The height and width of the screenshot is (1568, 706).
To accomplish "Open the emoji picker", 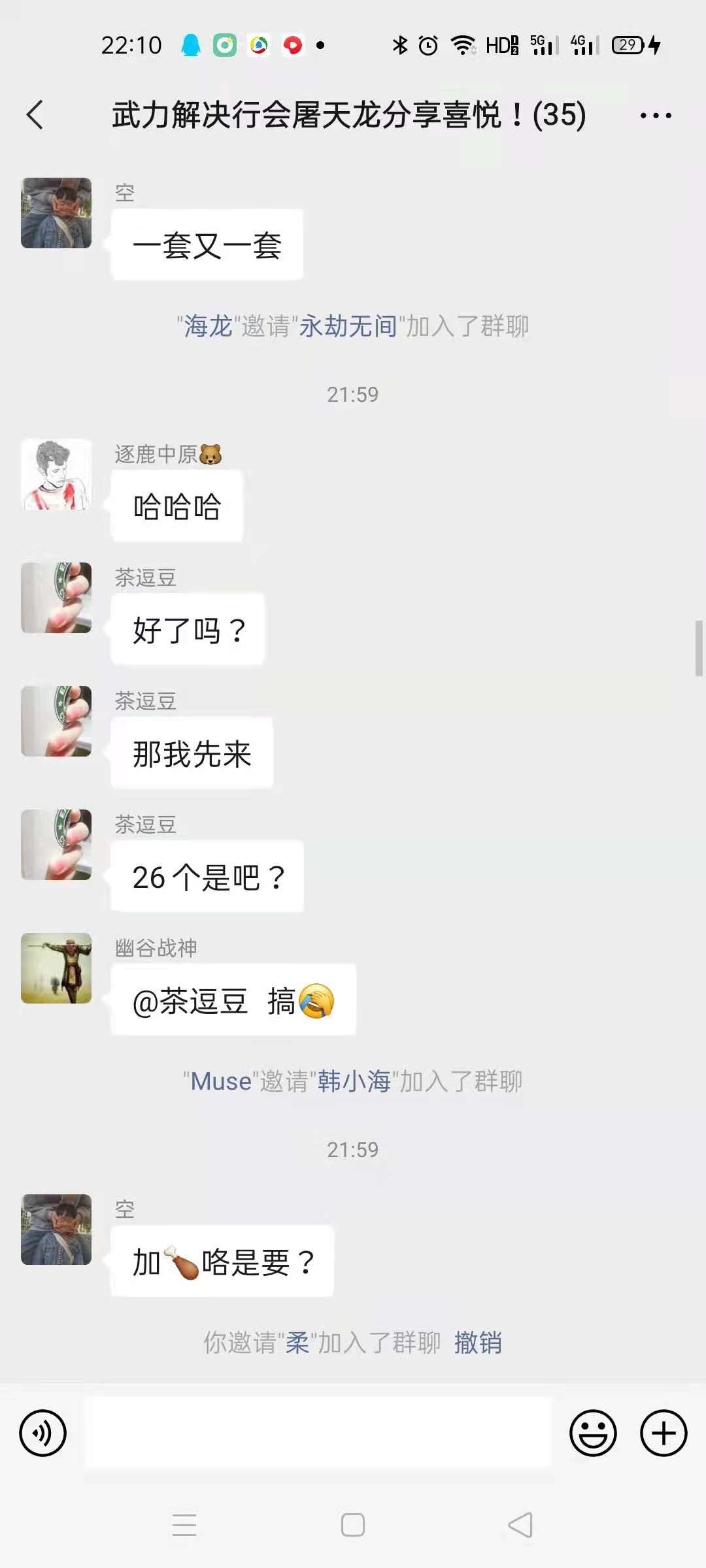I will tap(593, 1433).
